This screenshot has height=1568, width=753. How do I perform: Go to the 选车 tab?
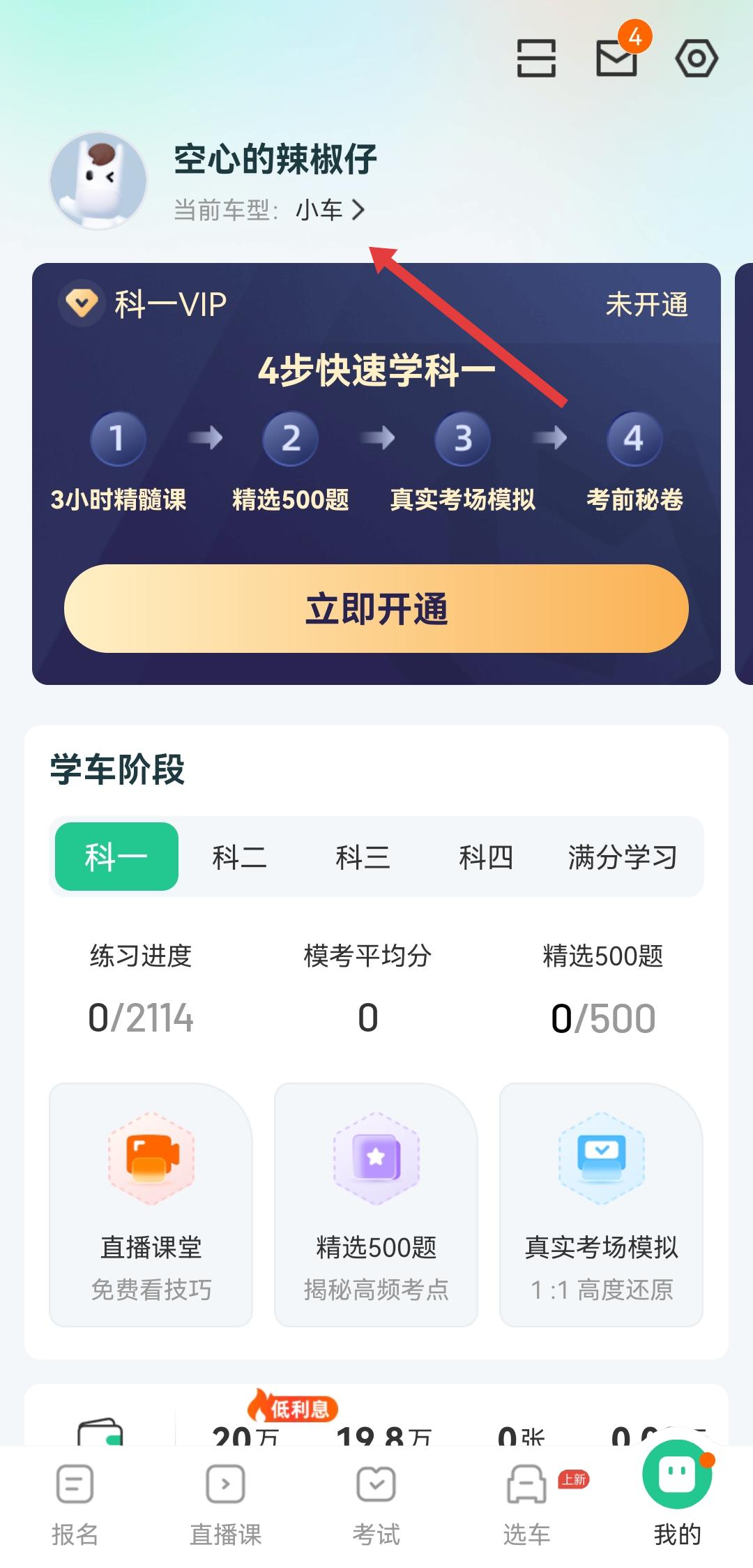point(527,1503)
